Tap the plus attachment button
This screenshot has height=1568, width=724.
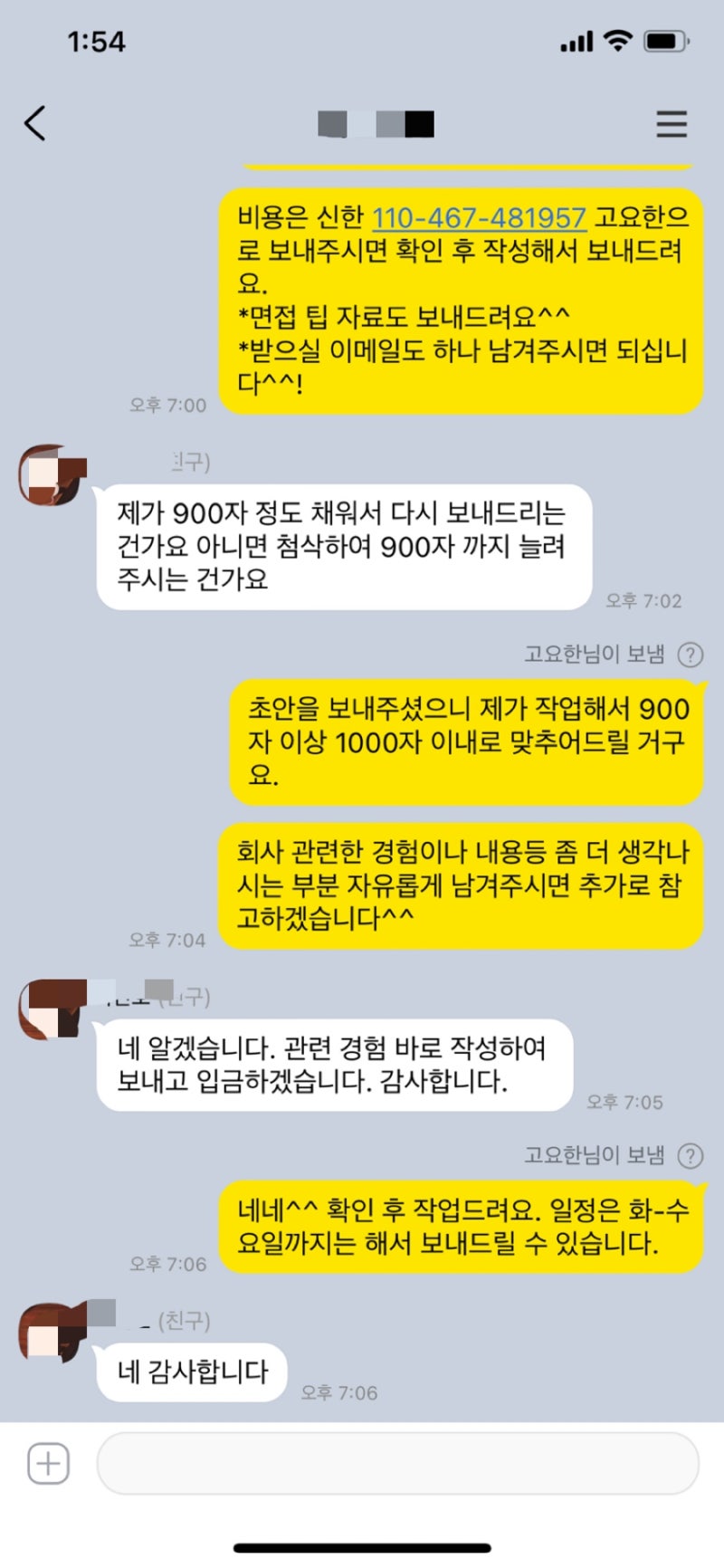48,1463
